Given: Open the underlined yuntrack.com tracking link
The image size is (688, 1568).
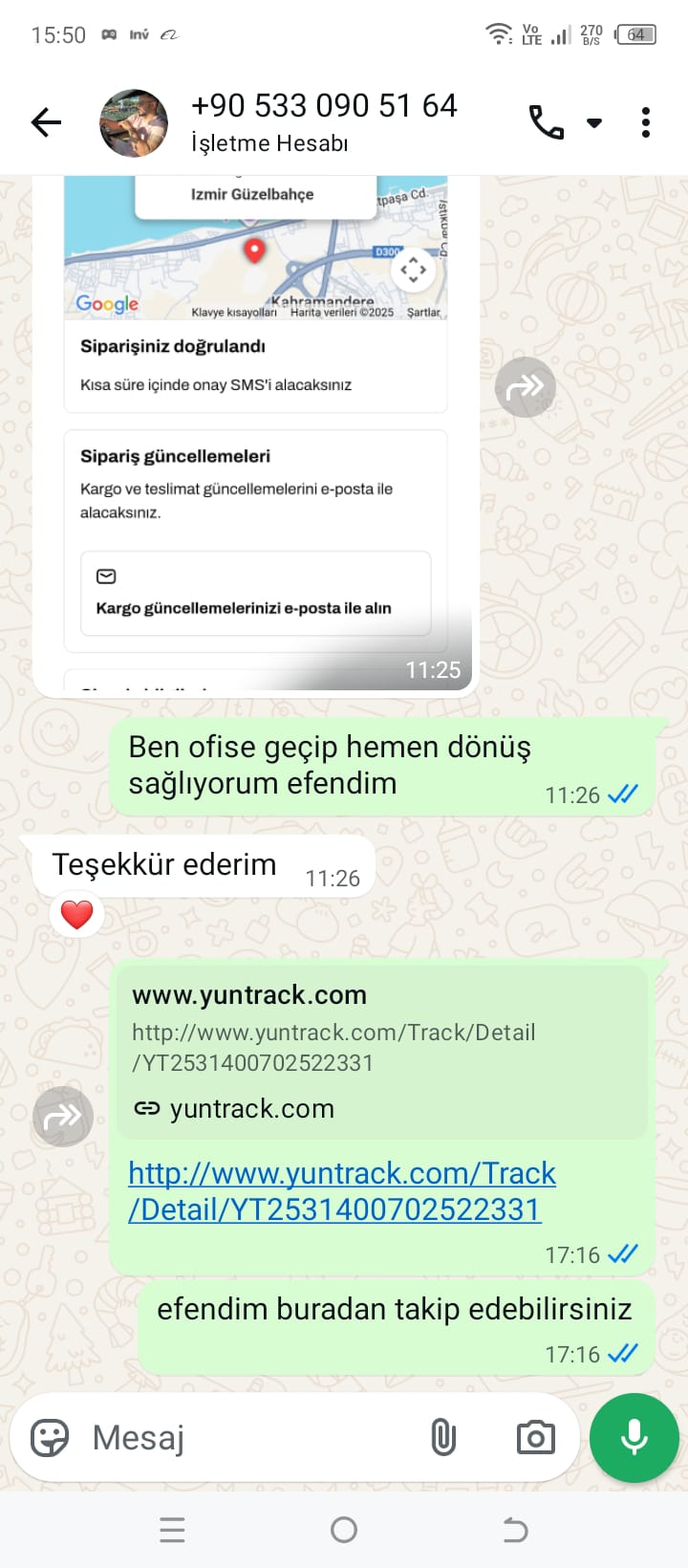Looking at the screenshot, I should (342, 1191).
